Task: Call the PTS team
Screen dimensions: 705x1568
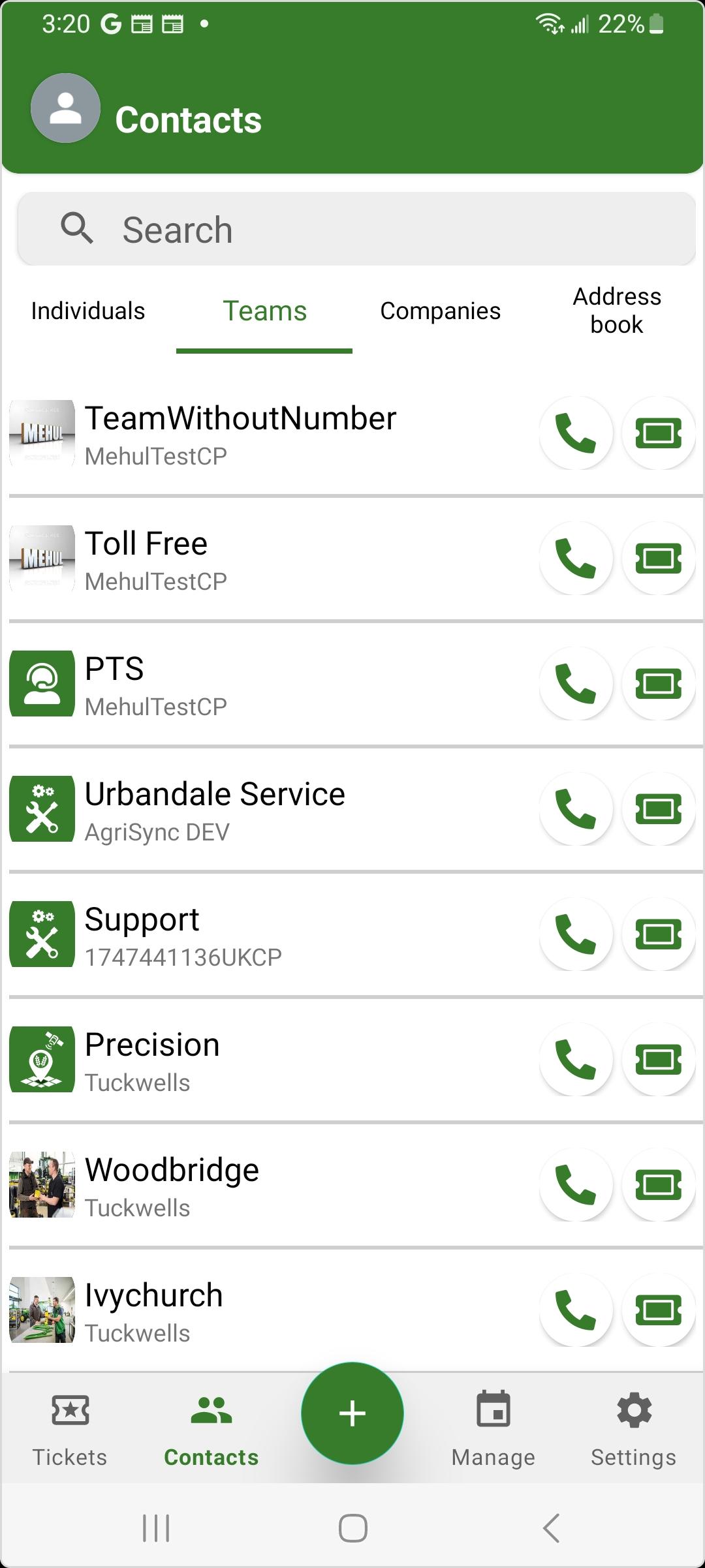Action: [576, 684]
